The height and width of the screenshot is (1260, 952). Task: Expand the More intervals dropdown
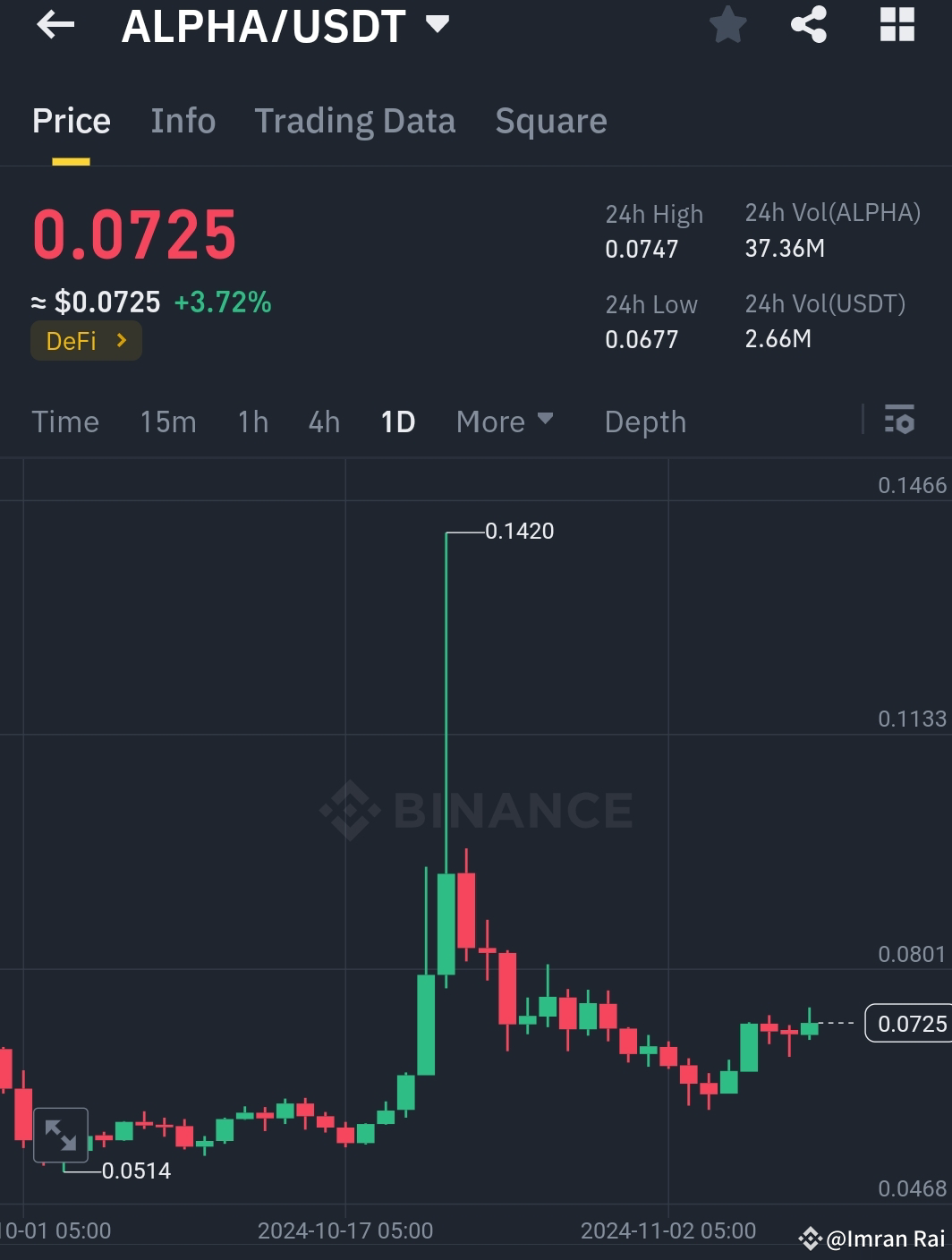504,421
